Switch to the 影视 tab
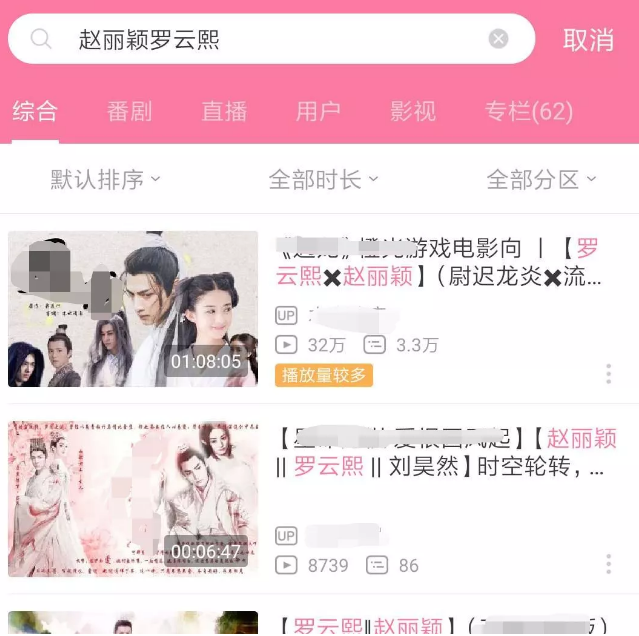This screenshot has width=639, height=636. (413, 111)
